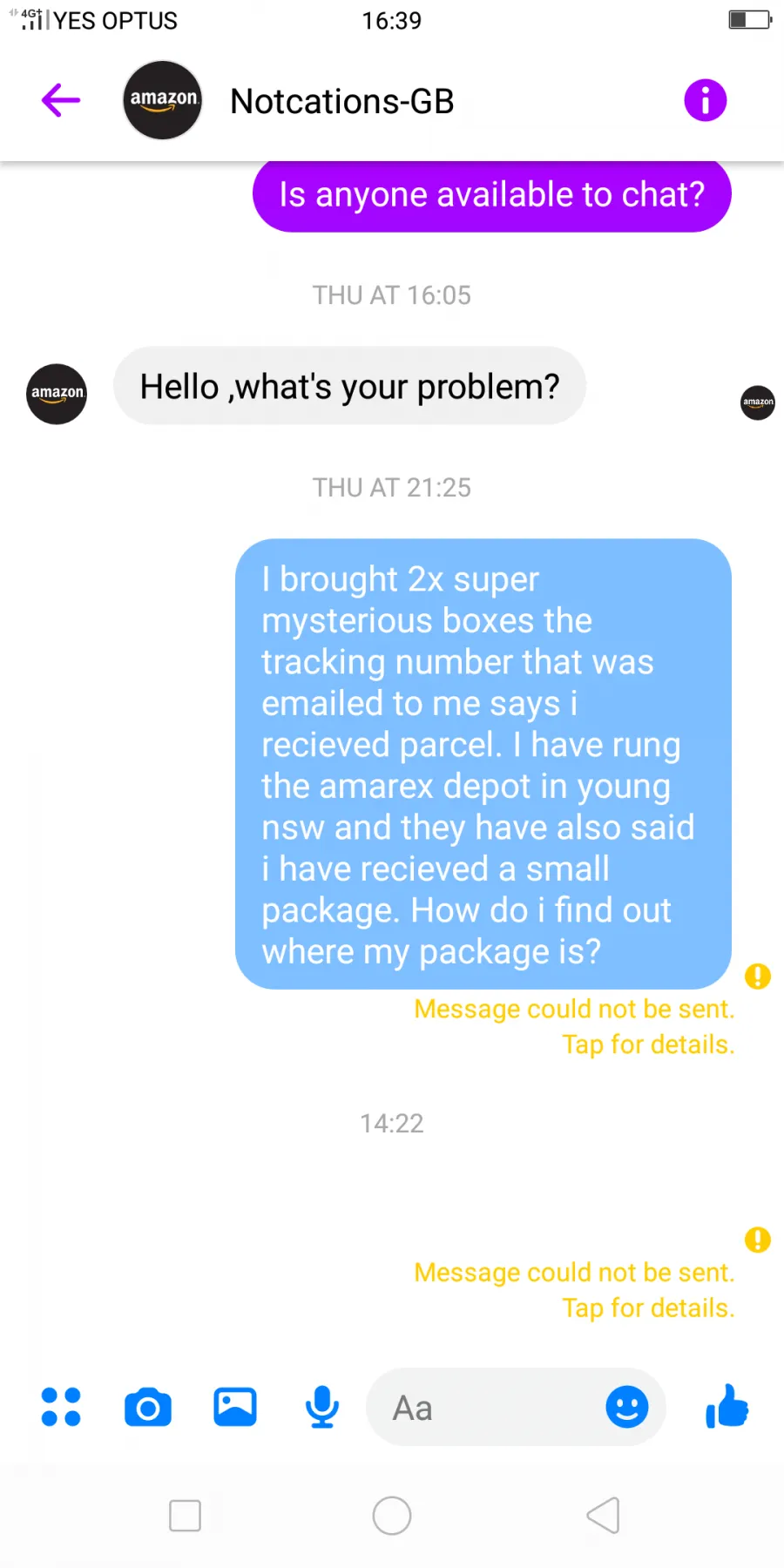The width and height of the screenshot is (784, 1568).
Task: Tap error details under the mysterious boxes message
Action: point(574,1026)
